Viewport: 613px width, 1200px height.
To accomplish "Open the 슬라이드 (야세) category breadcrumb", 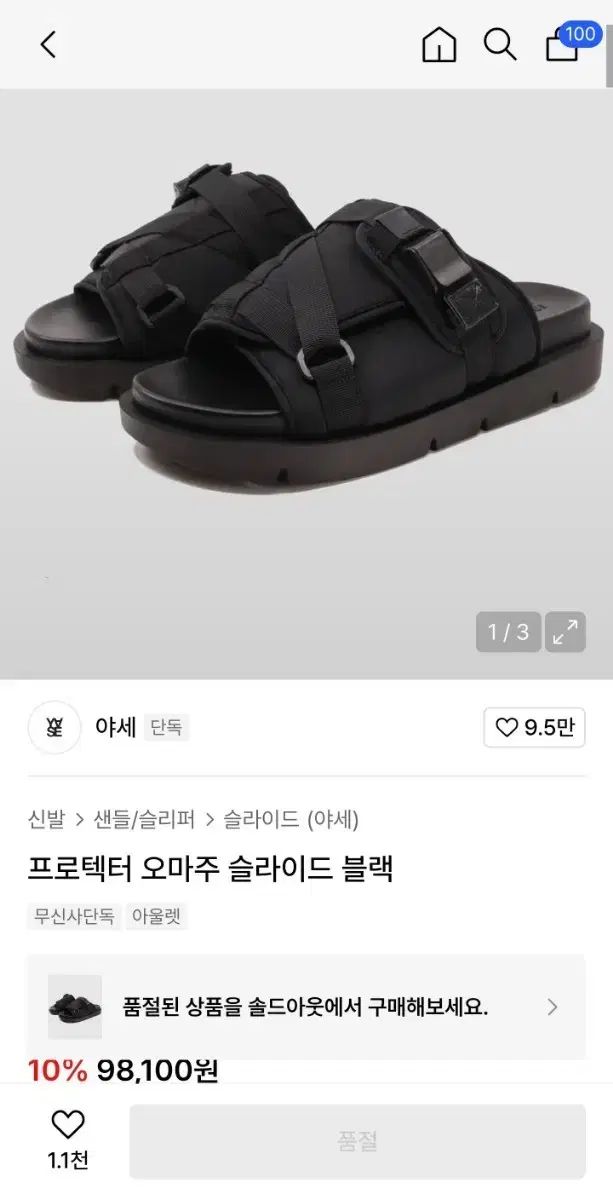I will click(291, 820).
